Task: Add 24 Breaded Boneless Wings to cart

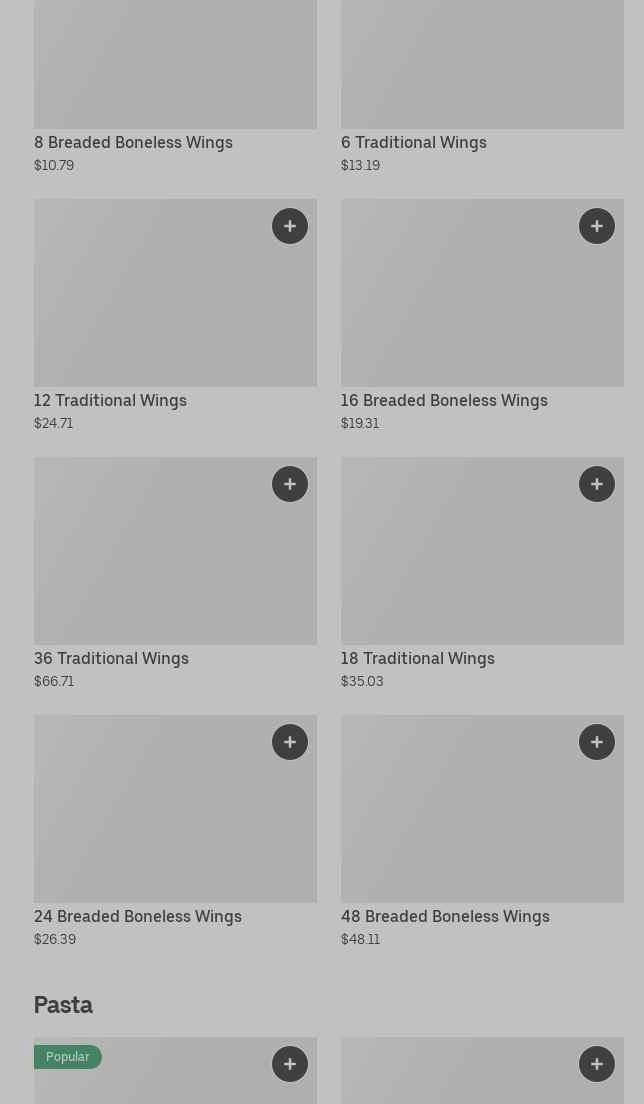Action: [x=290, y=742]
